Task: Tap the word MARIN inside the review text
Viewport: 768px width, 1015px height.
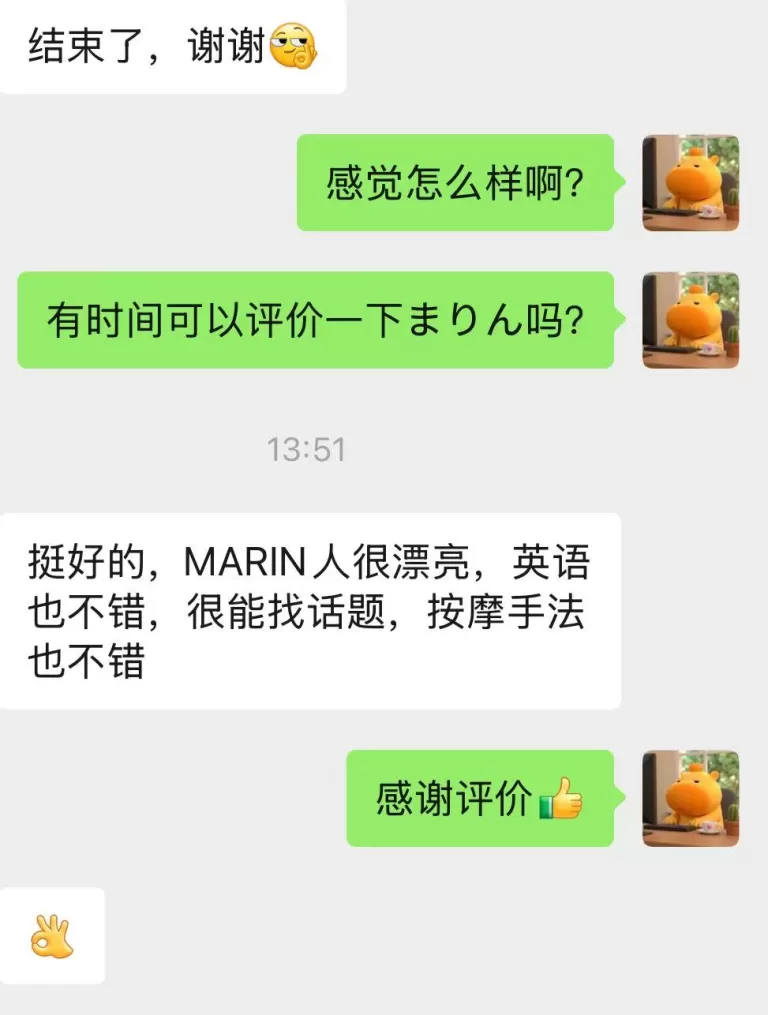Action: (248, 562)
